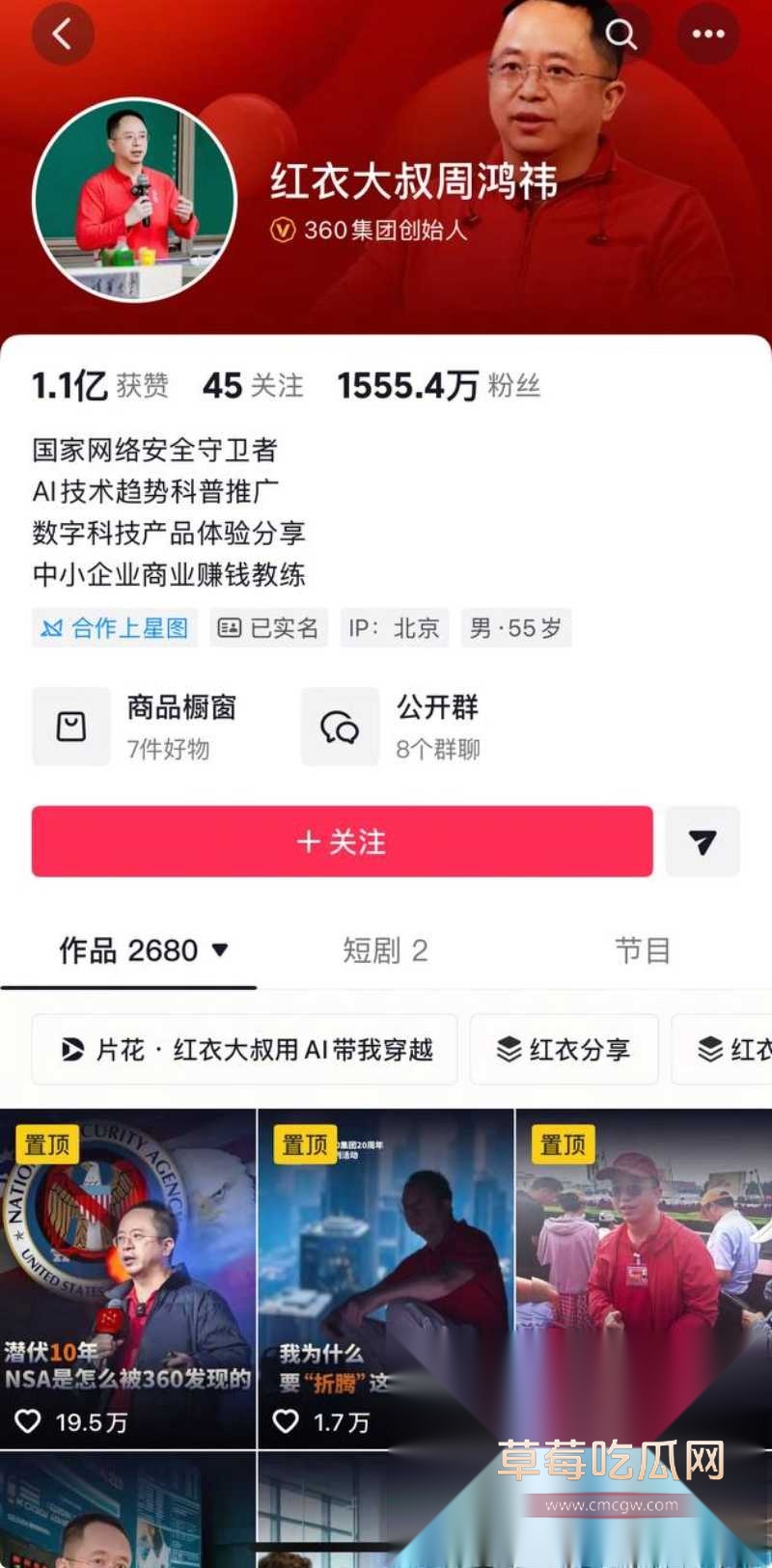
Task: Open the more options (...) menu
Action: pyautogui.click(x=708, y=33)
